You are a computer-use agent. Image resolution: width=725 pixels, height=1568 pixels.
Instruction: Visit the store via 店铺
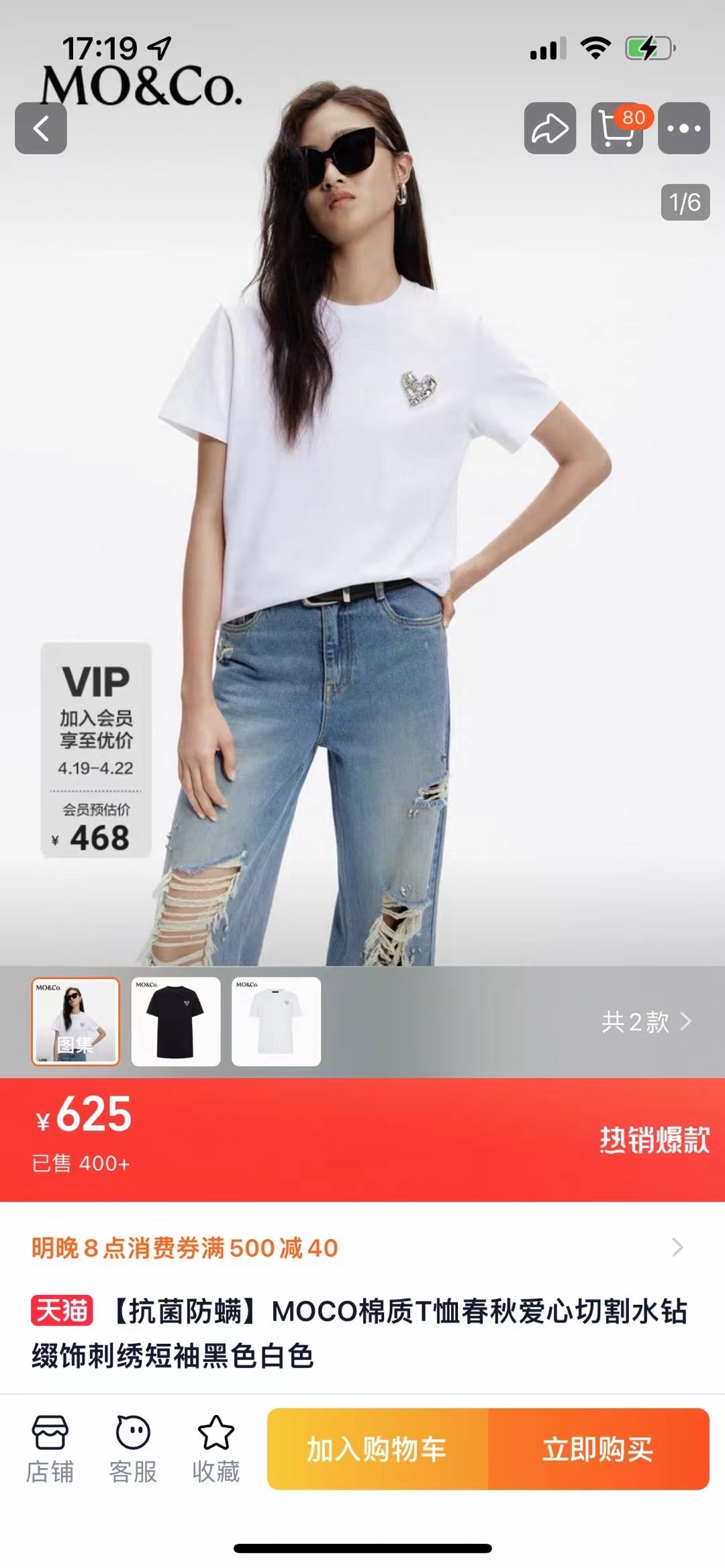(50, 1448)
